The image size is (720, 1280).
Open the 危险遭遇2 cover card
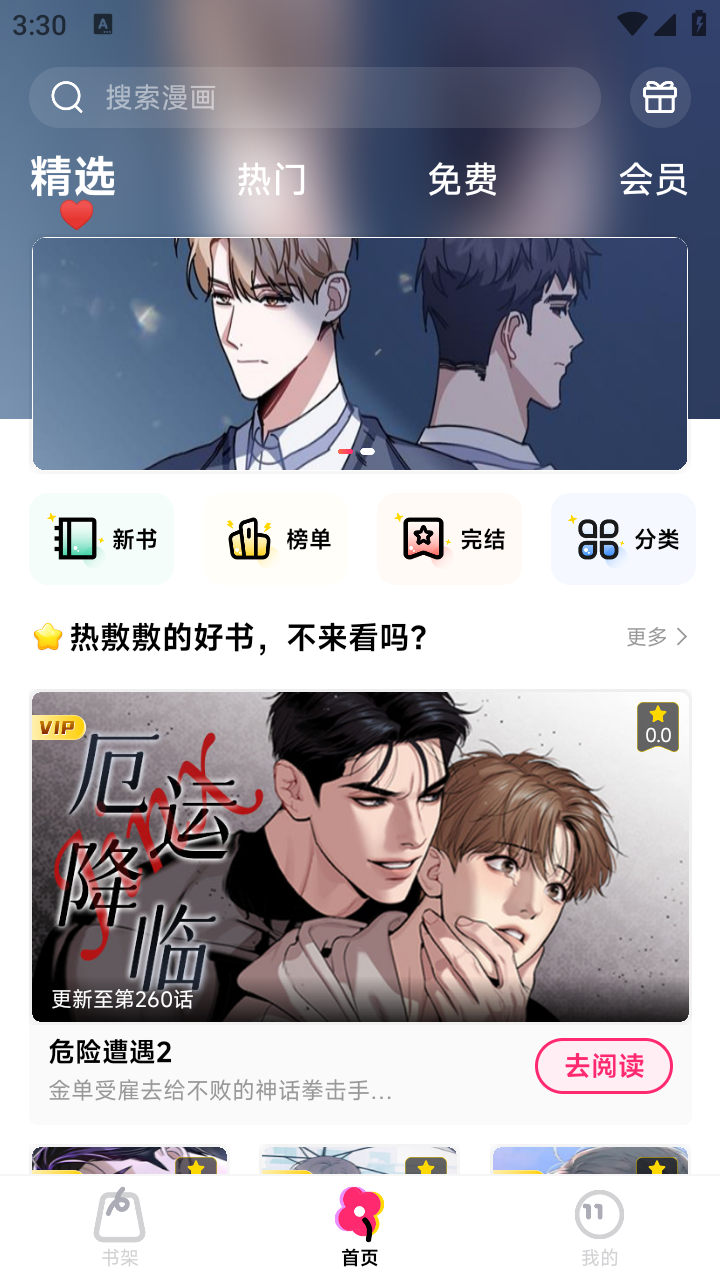[x=360, y=856]
